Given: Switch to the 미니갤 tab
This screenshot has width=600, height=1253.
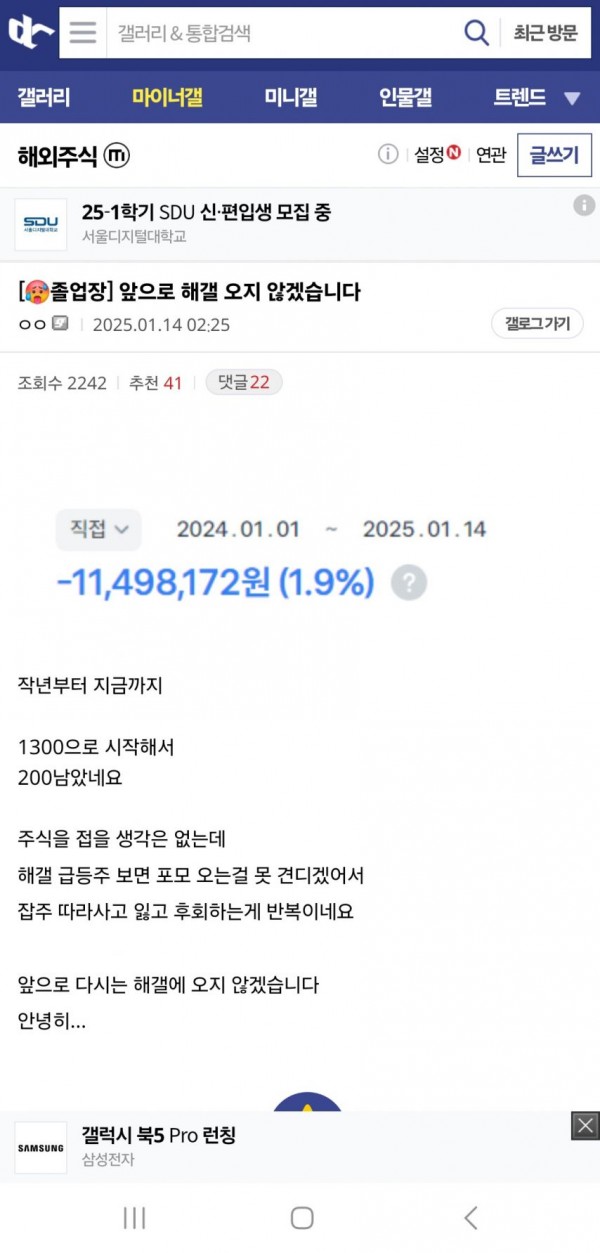Looking at the screenshot, I should point(291,98).
